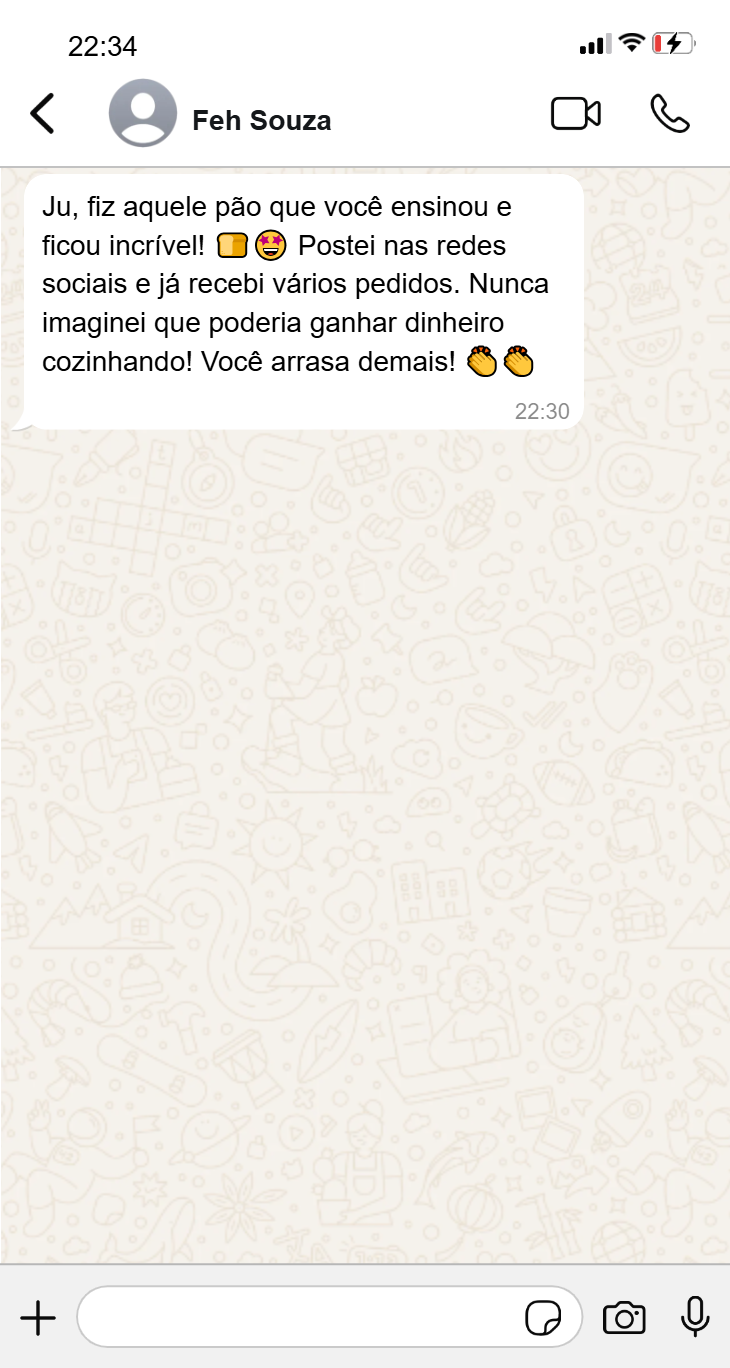Focus the message text field
This screenshot has height=1368, width=730.
click(x=300, y=1317)
